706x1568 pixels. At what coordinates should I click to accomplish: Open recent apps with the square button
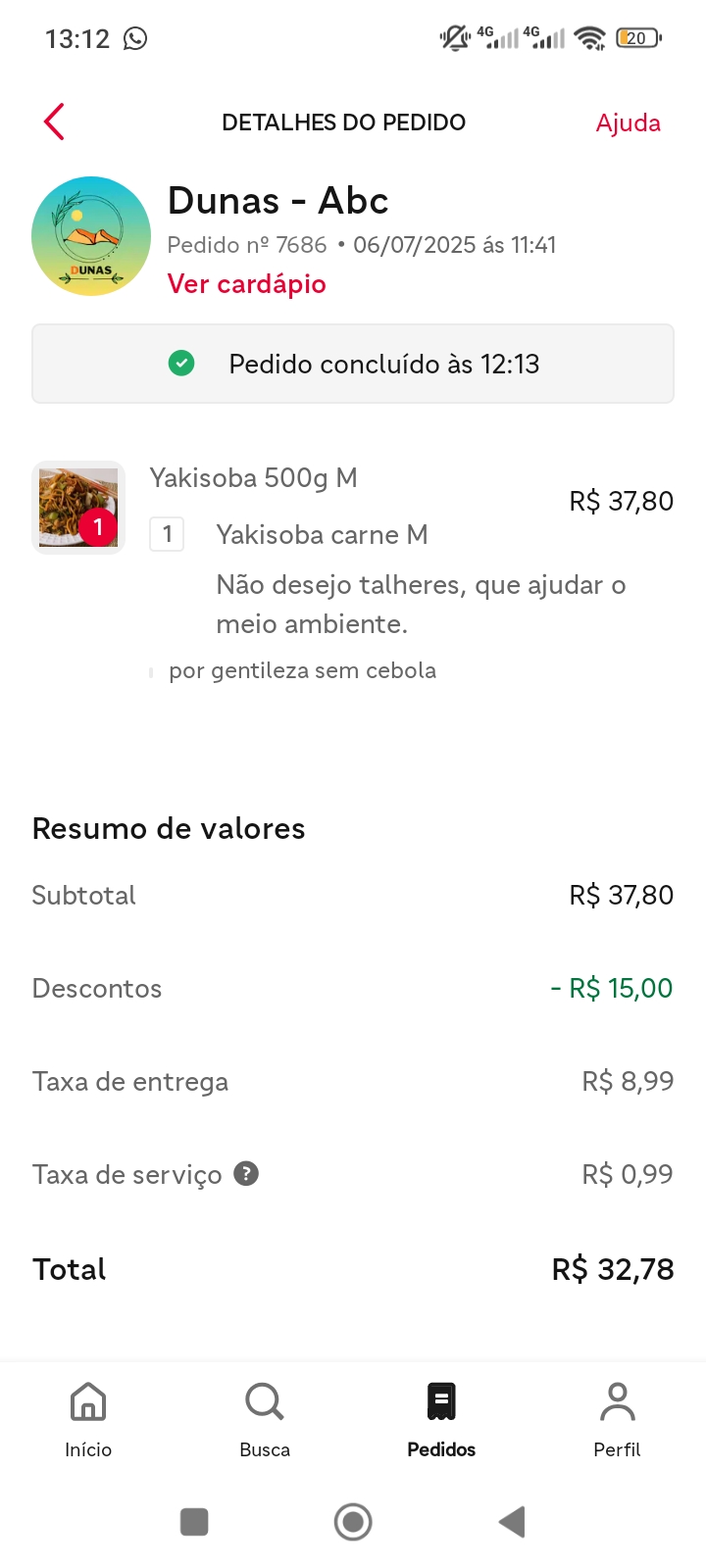click(x=194, y=1522)
